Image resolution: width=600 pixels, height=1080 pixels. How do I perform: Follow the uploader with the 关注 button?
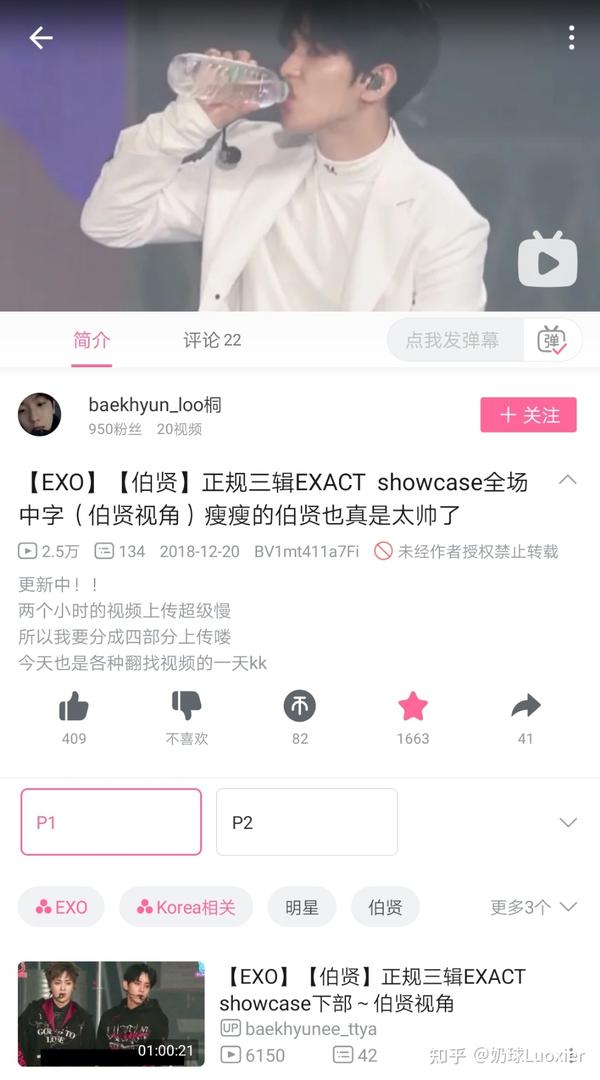(x=528, y=415)
